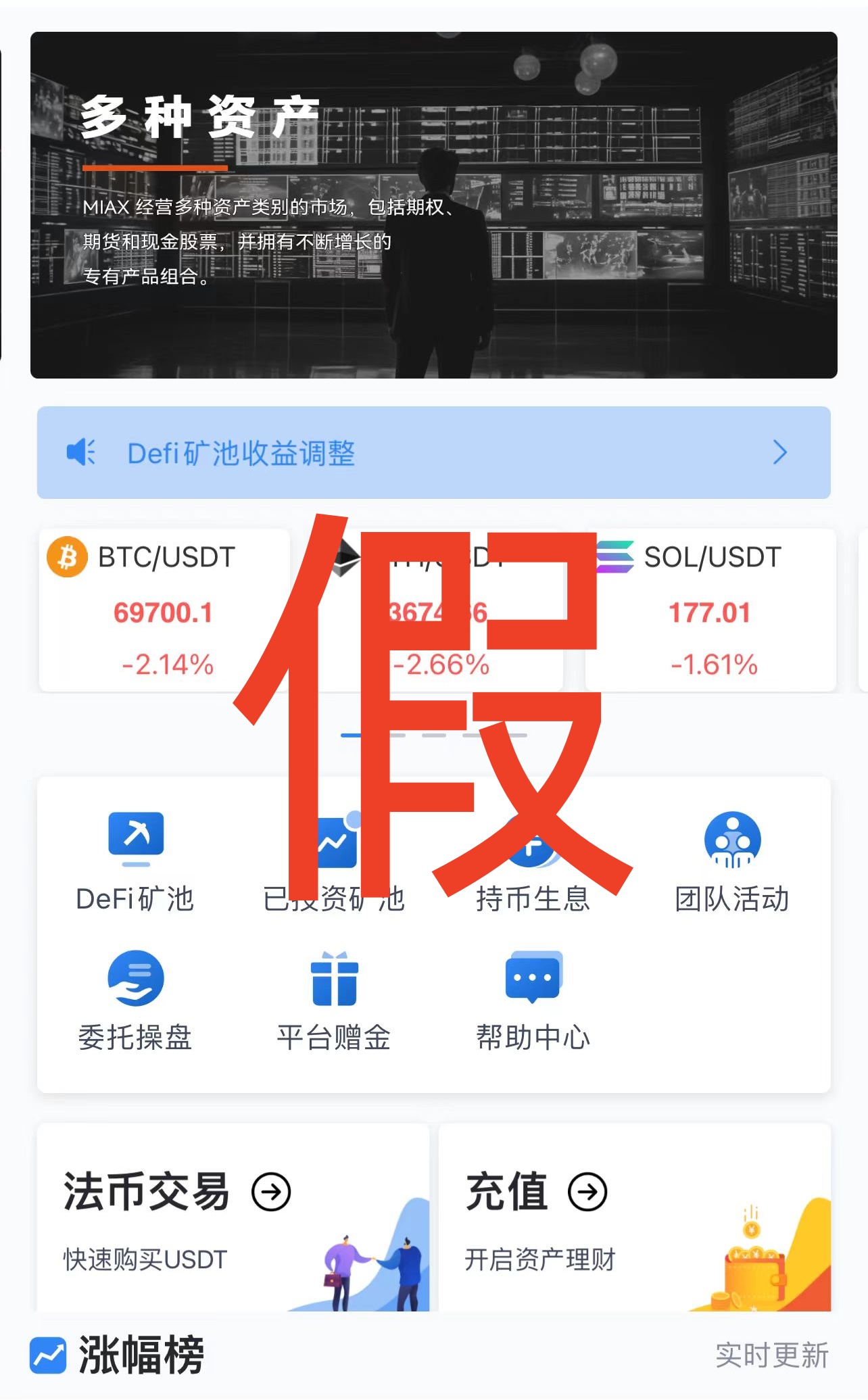Viewport: 868px width, 1400px height.
Task: Click the 多种资产 banner image
Action: pyautogui.click(x=434, y=203)
